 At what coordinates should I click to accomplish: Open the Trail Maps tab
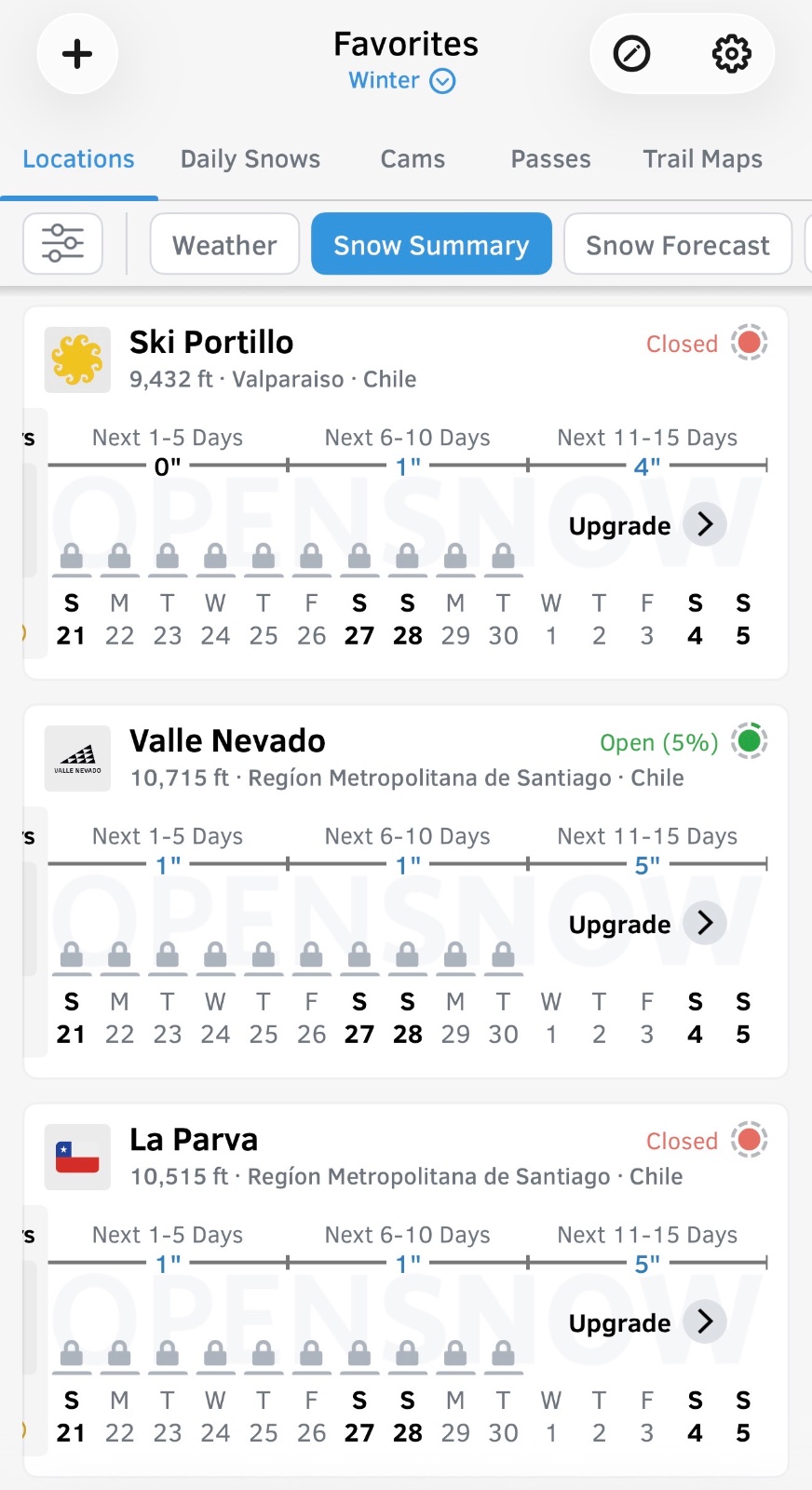tap(703, 159)
